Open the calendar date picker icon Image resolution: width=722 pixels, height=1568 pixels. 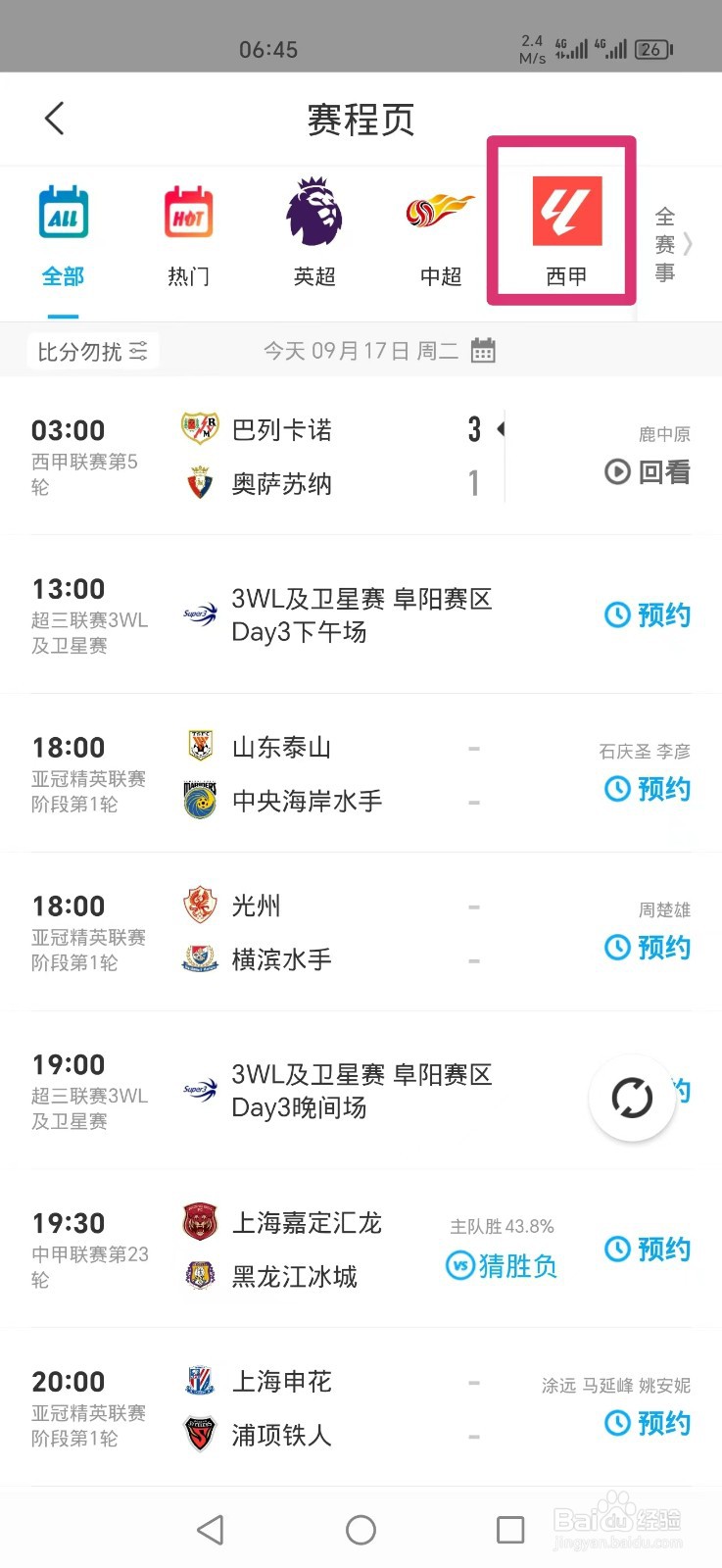482,350
